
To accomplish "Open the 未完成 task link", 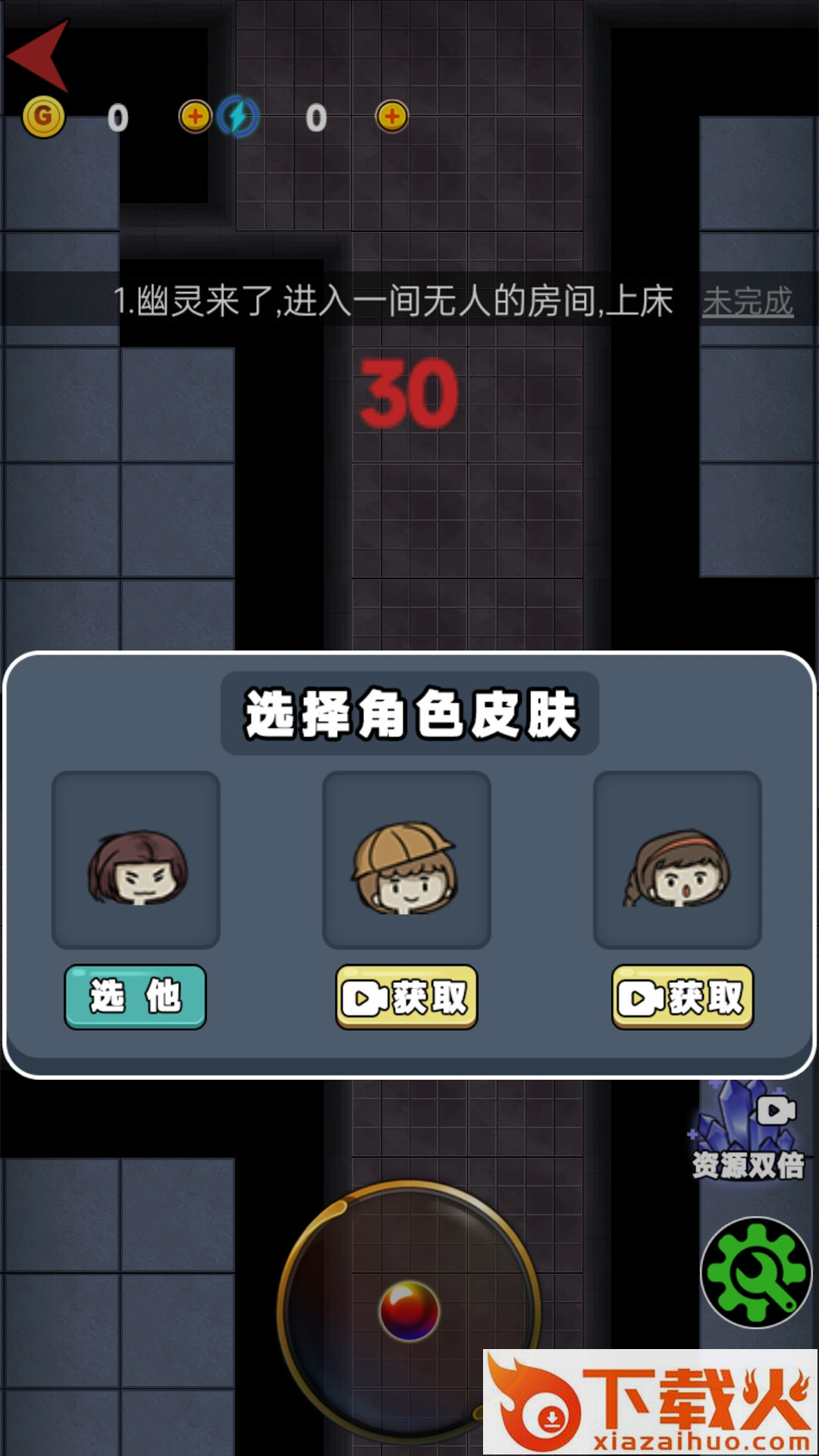I will point(747,302).
